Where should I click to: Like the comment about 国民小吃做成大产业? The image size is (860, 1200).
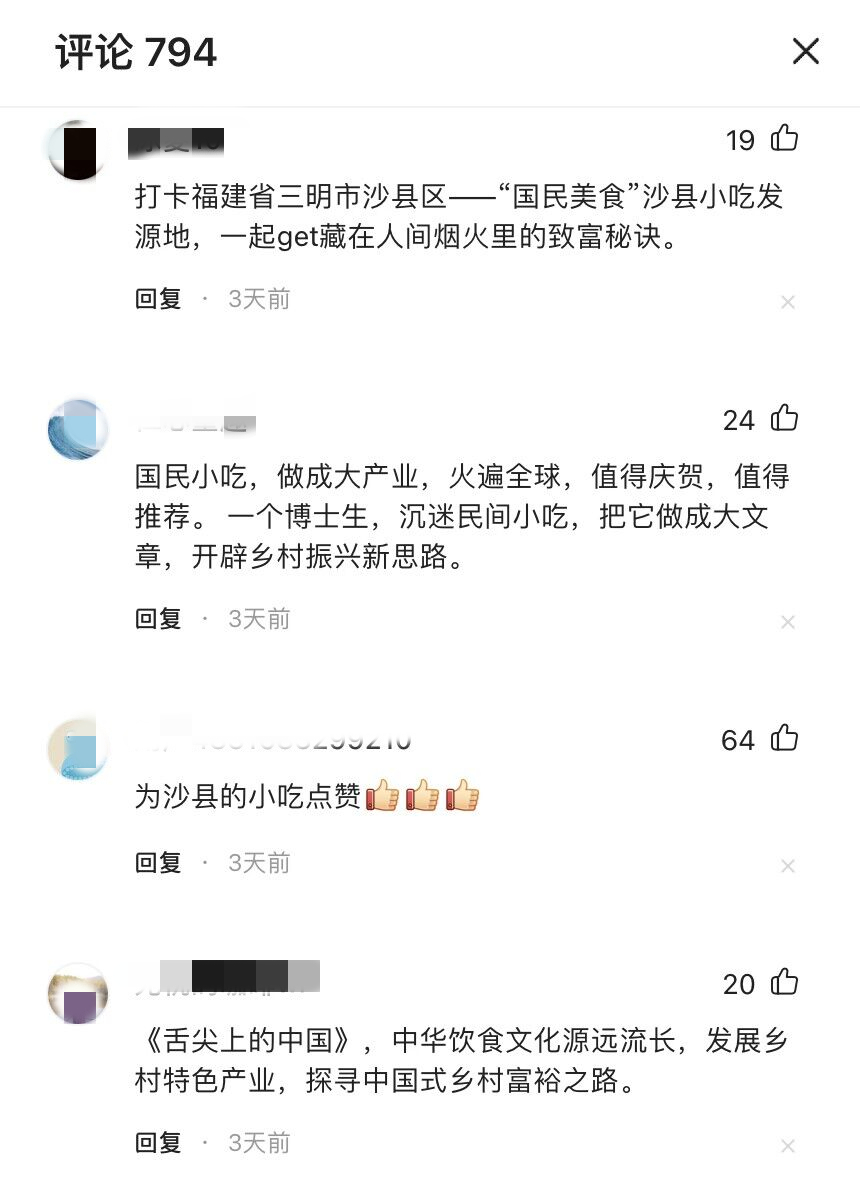pyautogui.click(x=785, y=418)
